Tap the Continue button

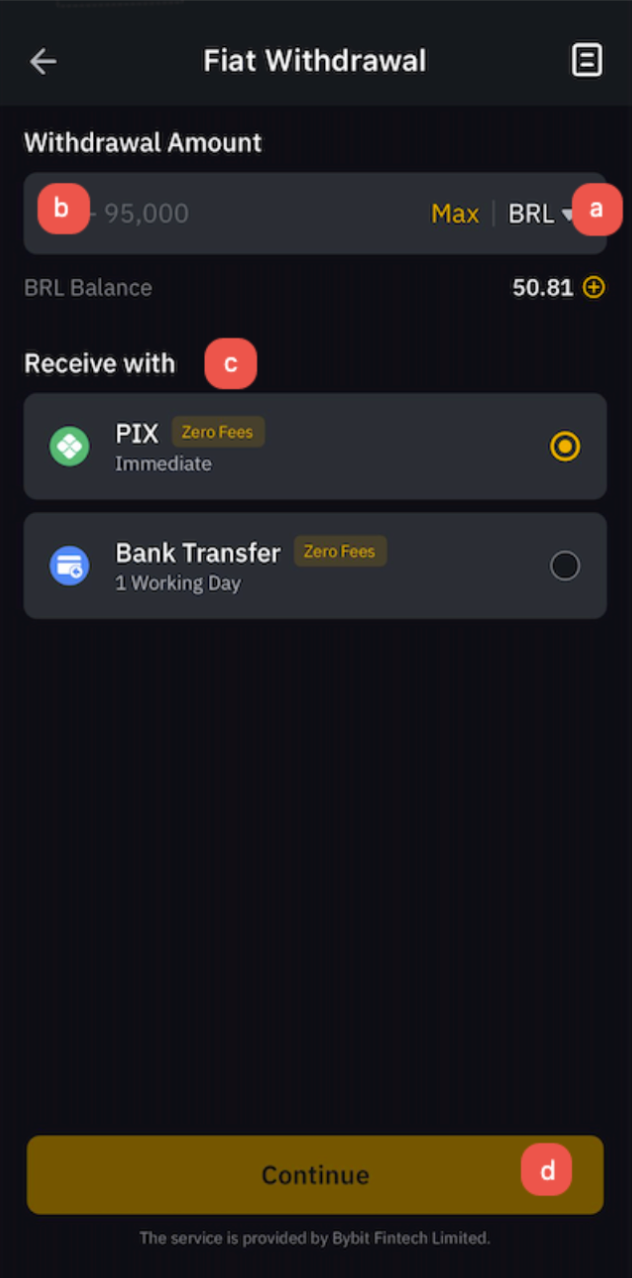tap(315, 1174)
